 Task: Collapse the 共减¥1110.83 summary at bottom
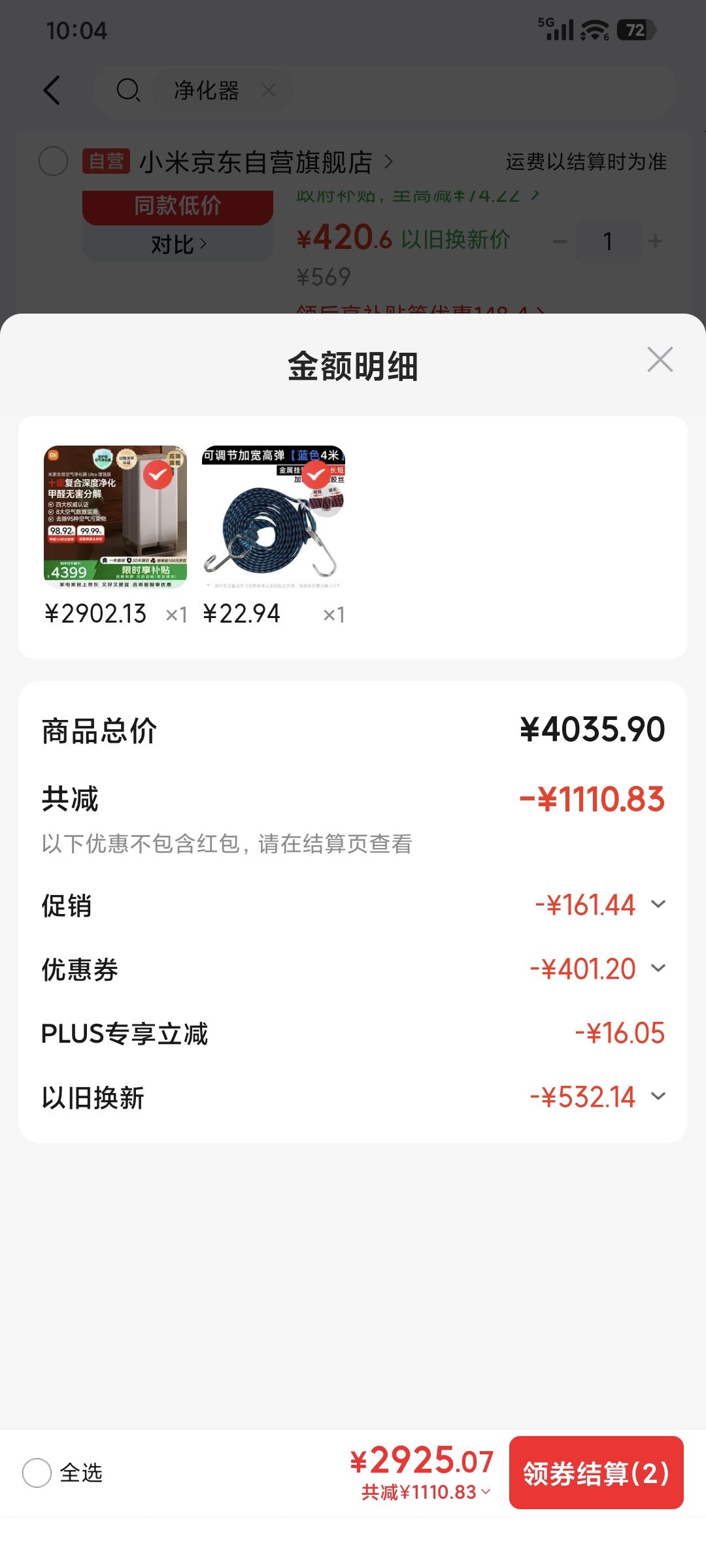point(426,1492)
